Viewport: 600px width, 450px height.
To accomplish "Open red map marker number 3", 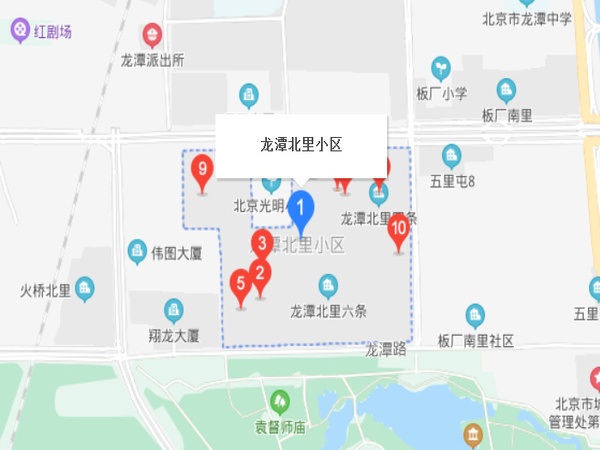I will [262, 243].
